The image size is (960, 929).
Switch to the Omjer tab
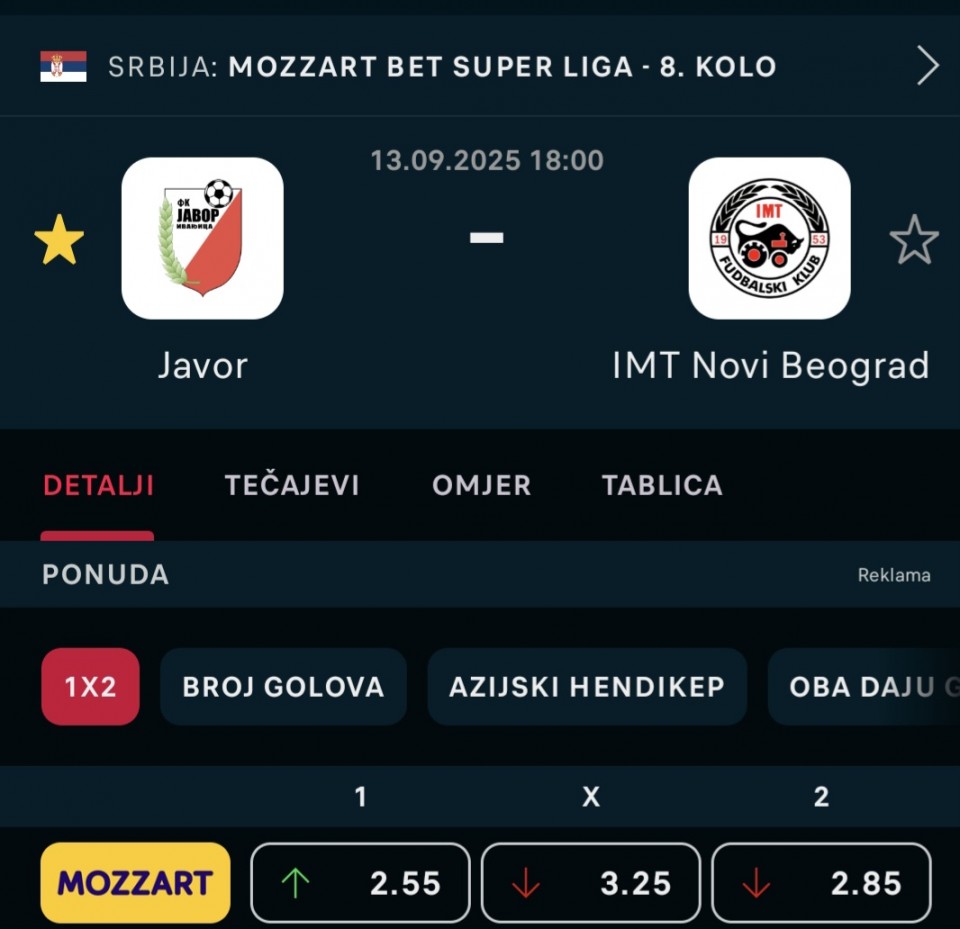(481, 486)
